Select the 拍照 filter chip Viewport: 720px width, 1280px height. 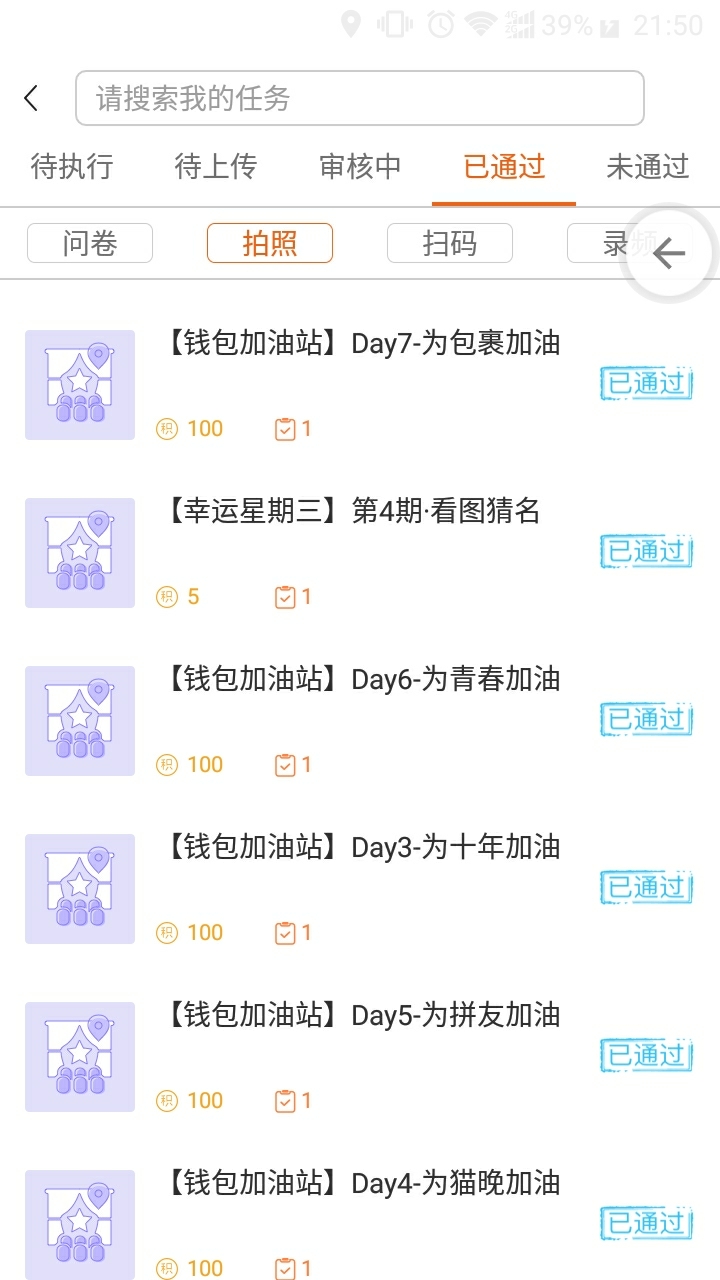[x=270, y=243]
